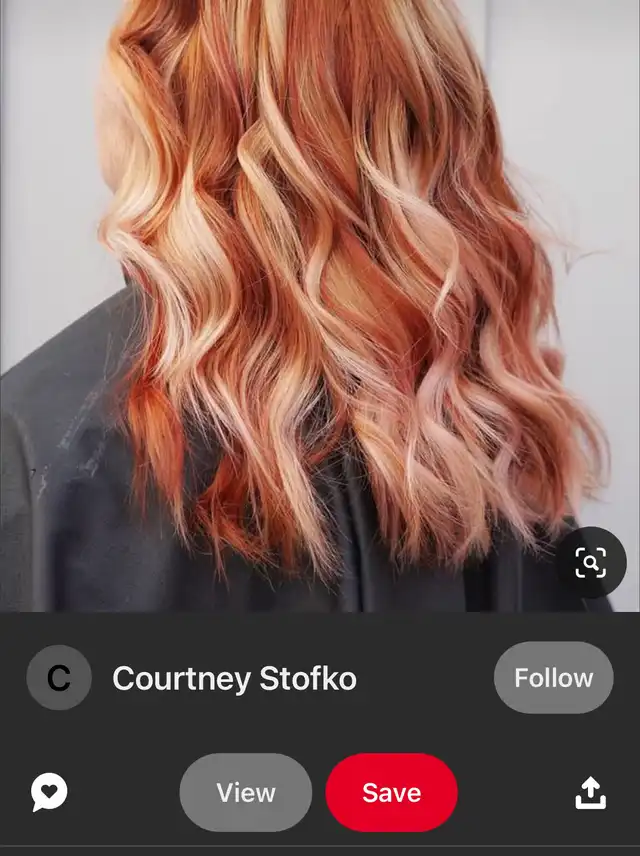Share this pin via the upload icon
The image size is (640, 856).
pyautogui.click(x=591, y=793)
